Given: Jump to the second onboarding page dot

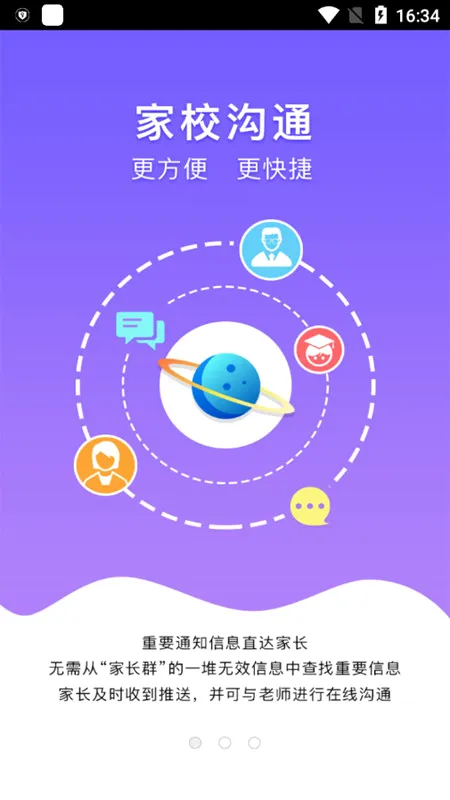Looking at the screenshot, I should pos(224,742).
